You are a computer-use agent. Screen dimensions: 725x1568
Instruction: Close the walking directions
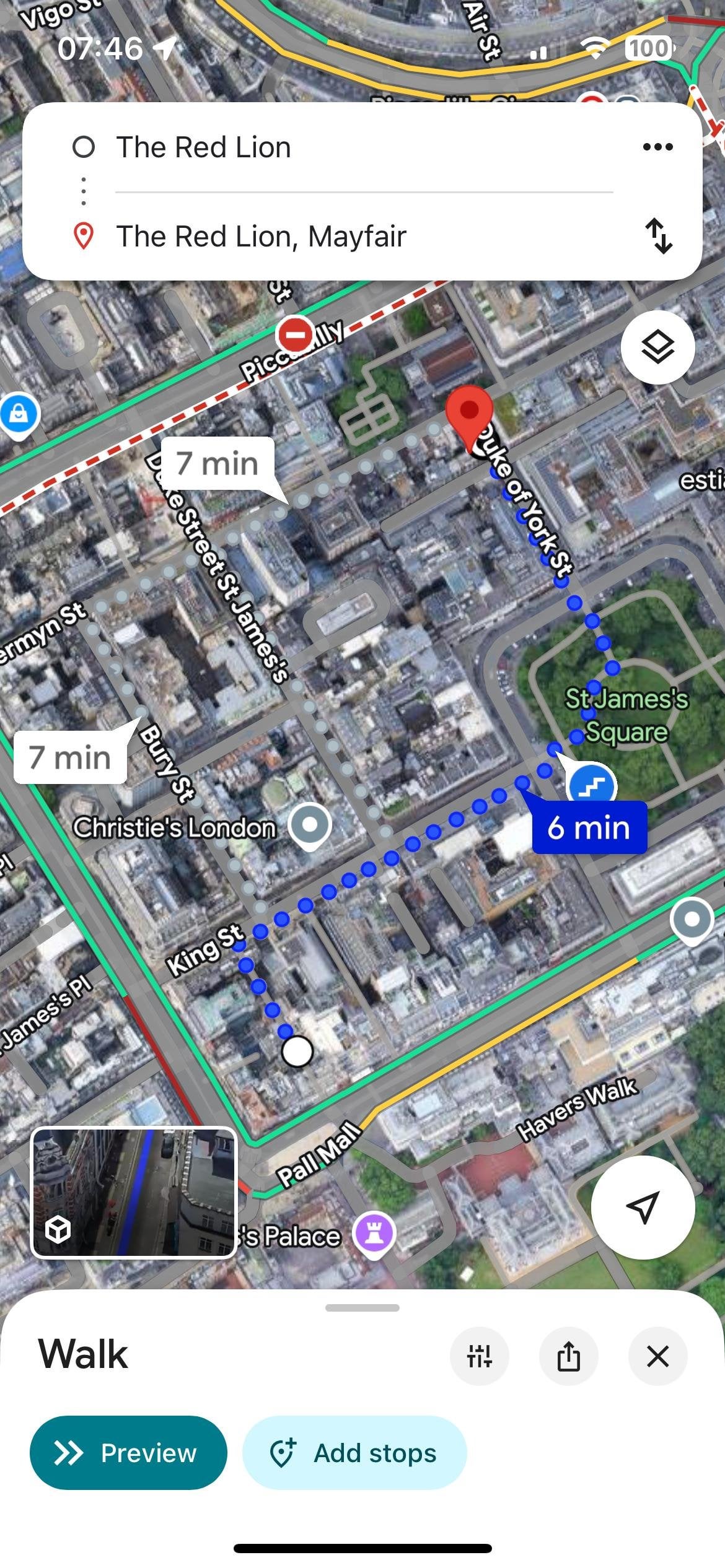click(657, 1356)
